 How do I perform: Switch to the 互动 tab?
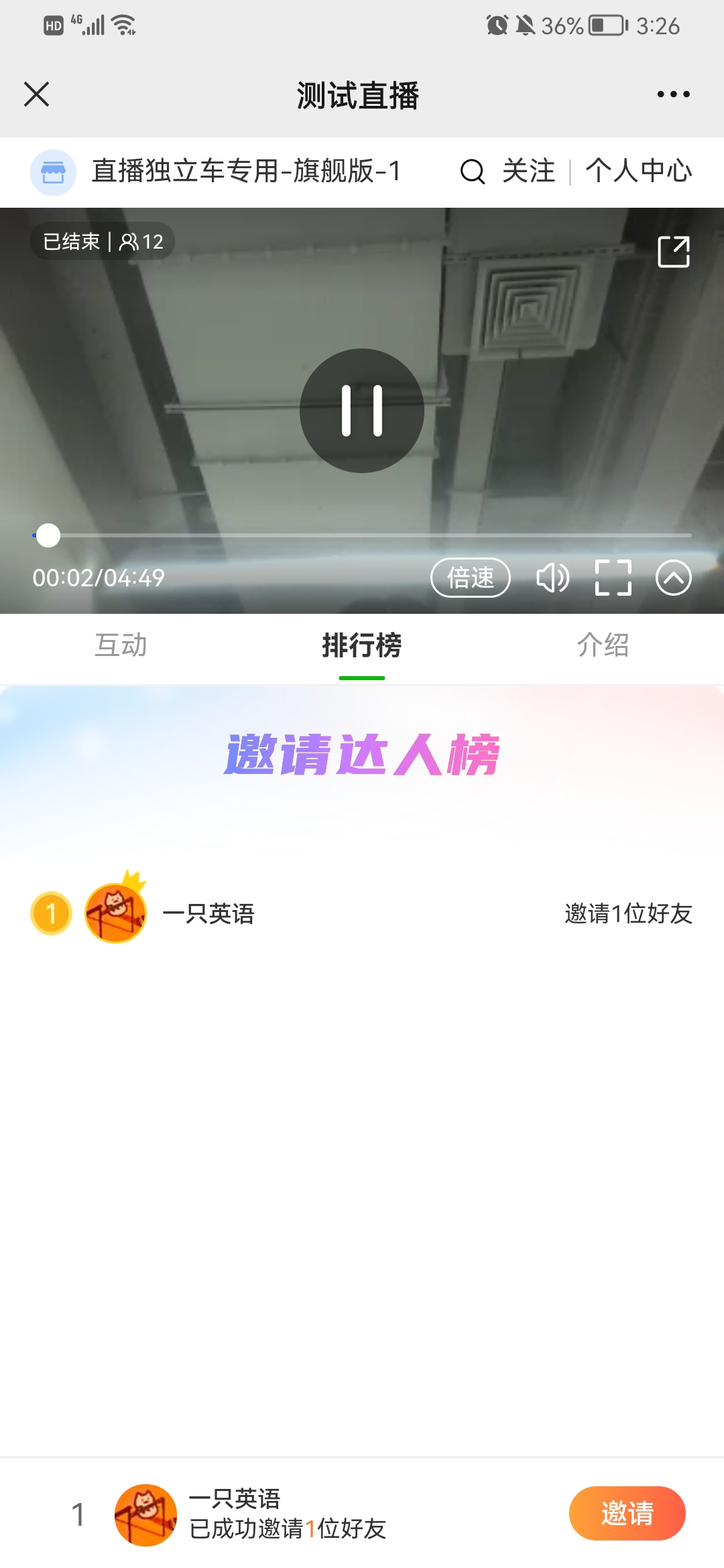[121, 645]
